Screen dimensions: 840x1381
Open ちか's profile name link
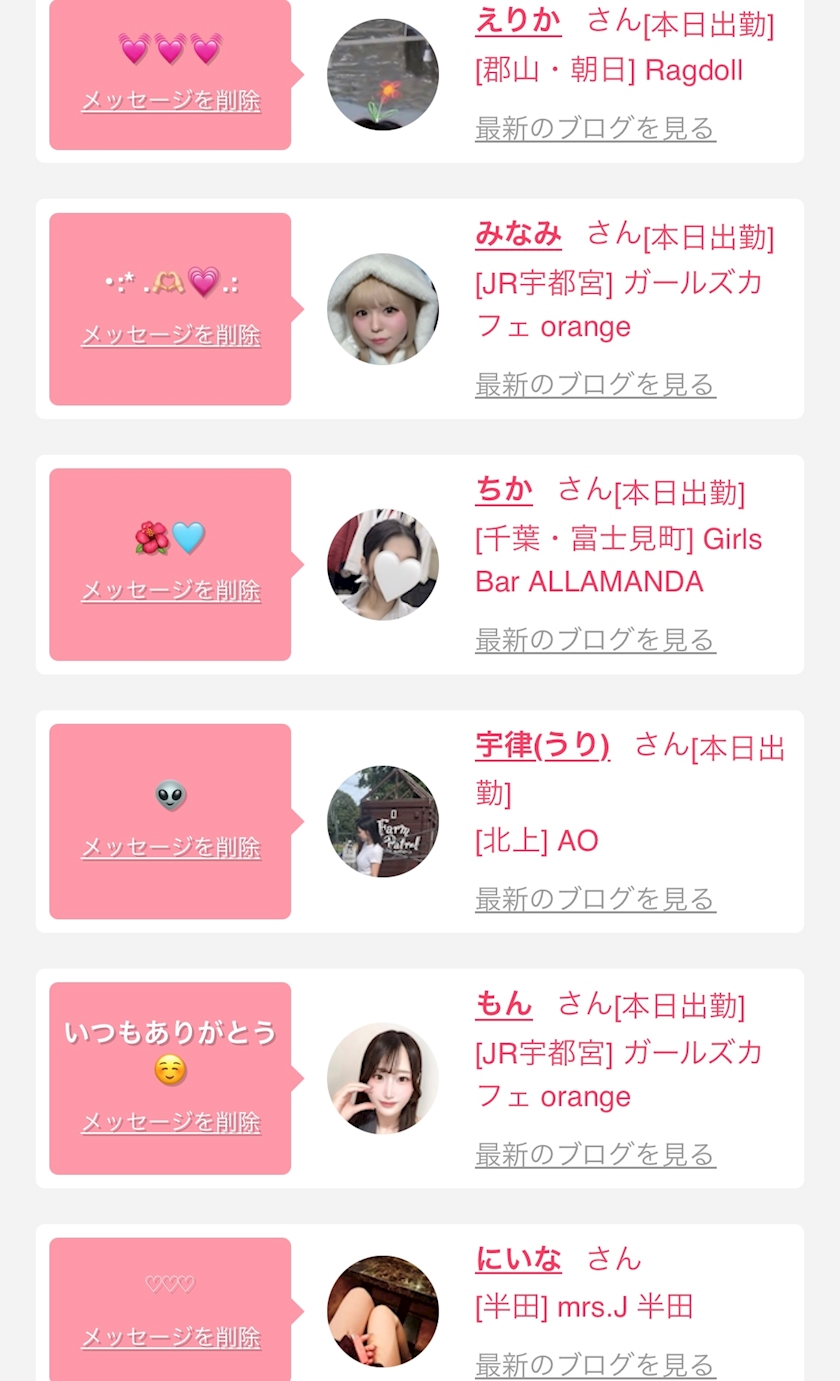point(504,489)
